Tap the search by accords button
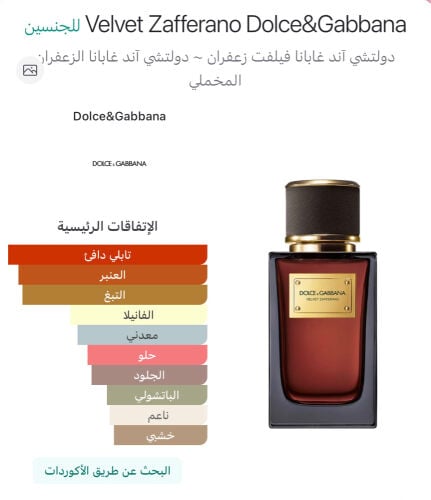The height and width of the screenshot is (500, 431). point(107,471)
